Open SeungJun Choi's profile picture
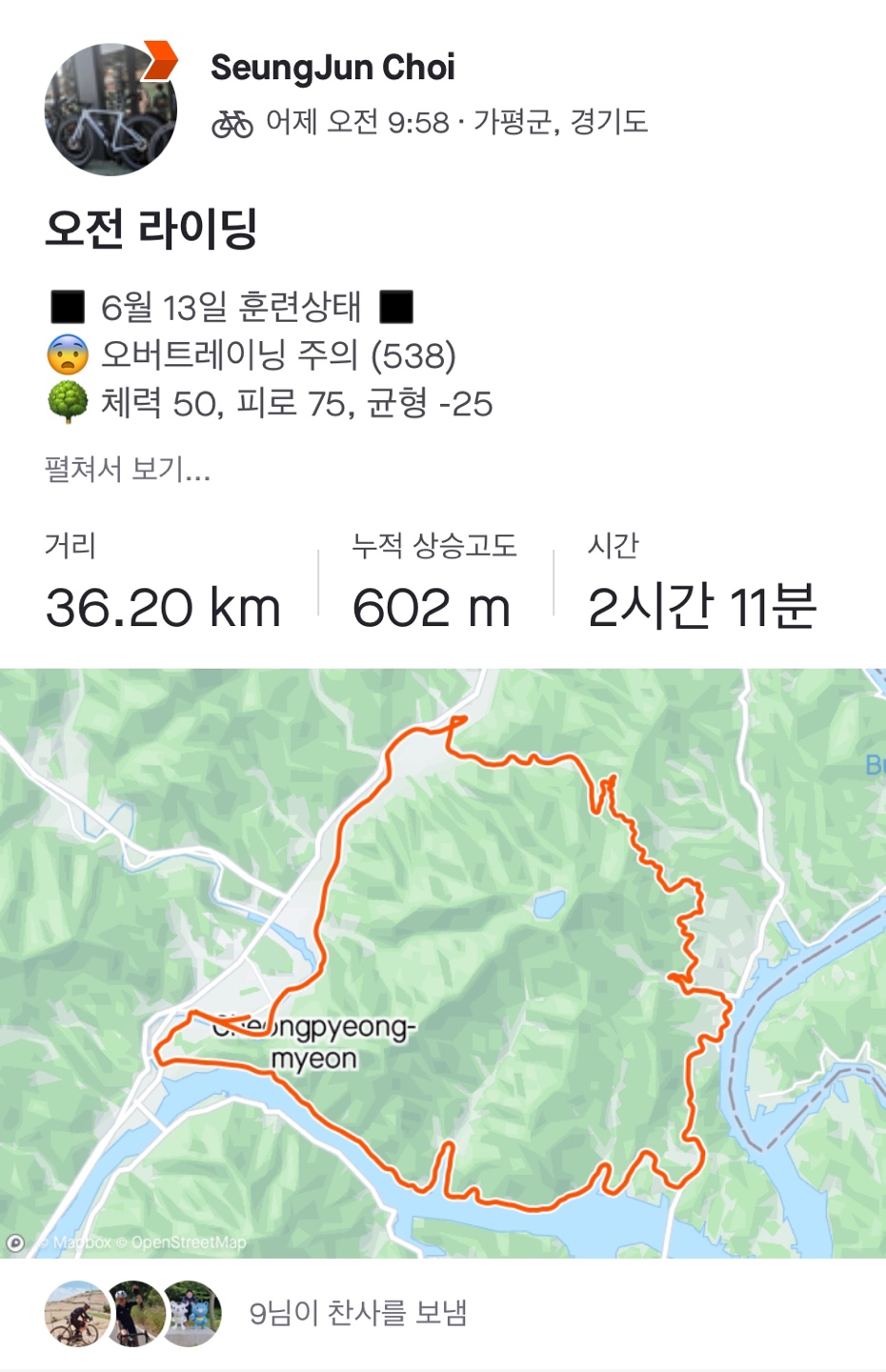 pyautogui.click(x=111, y=110)
